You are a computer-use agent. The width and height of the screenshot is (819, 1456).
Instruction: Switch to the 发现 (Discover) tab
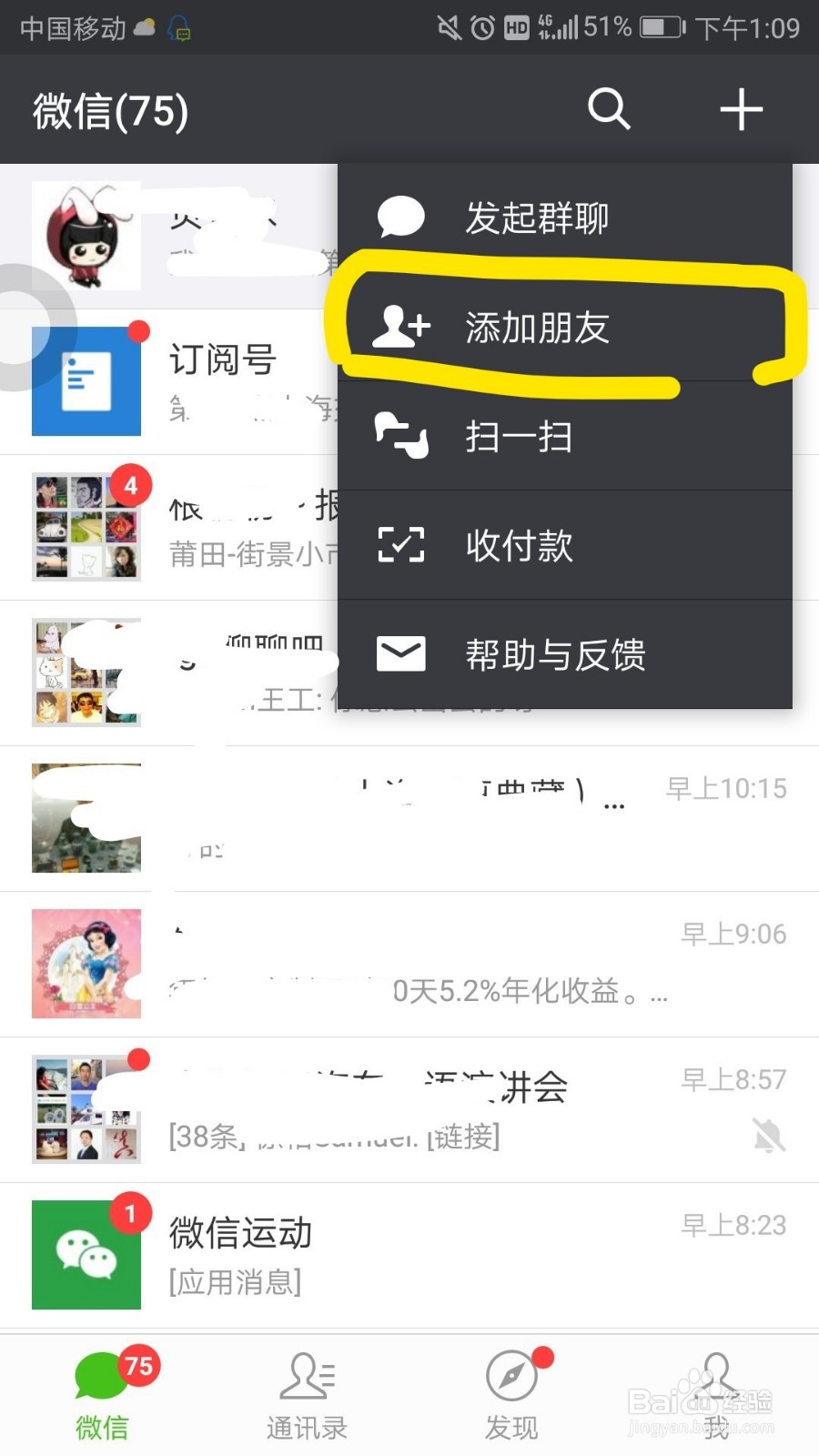pyautogui.click(x=511, y=1392)
